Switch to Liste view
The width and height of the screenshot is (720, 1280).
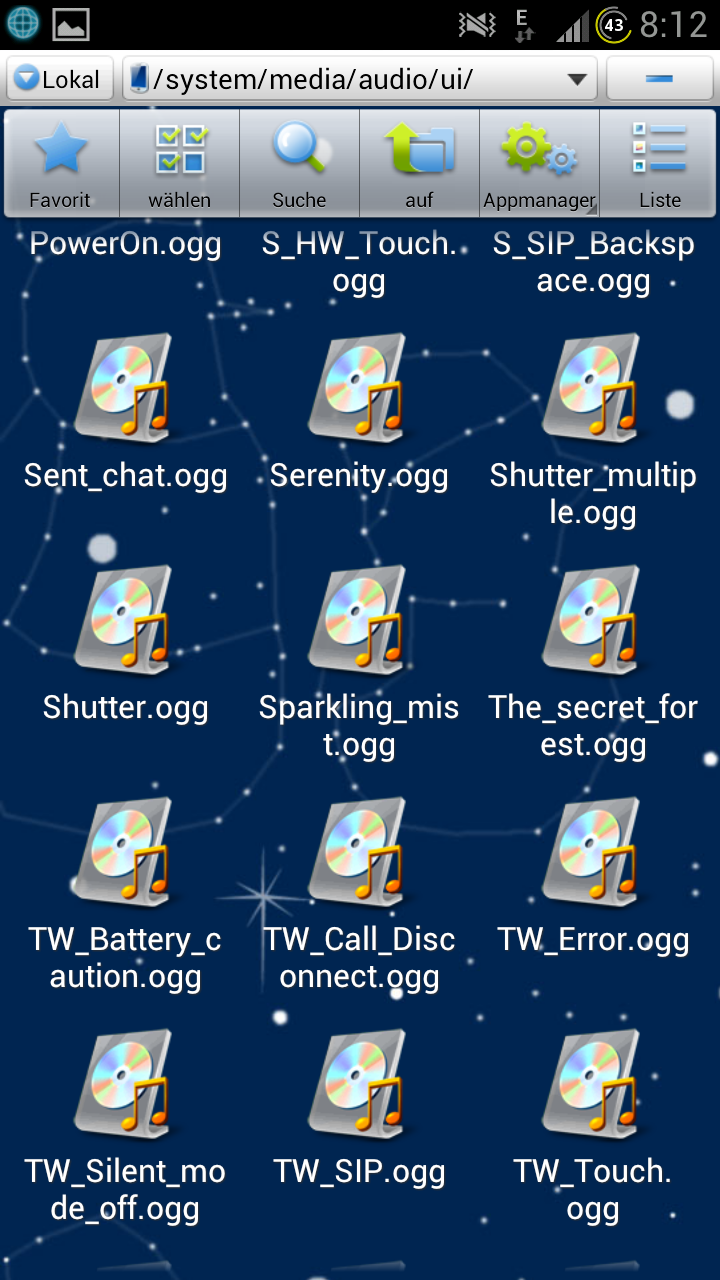[659, 163]
